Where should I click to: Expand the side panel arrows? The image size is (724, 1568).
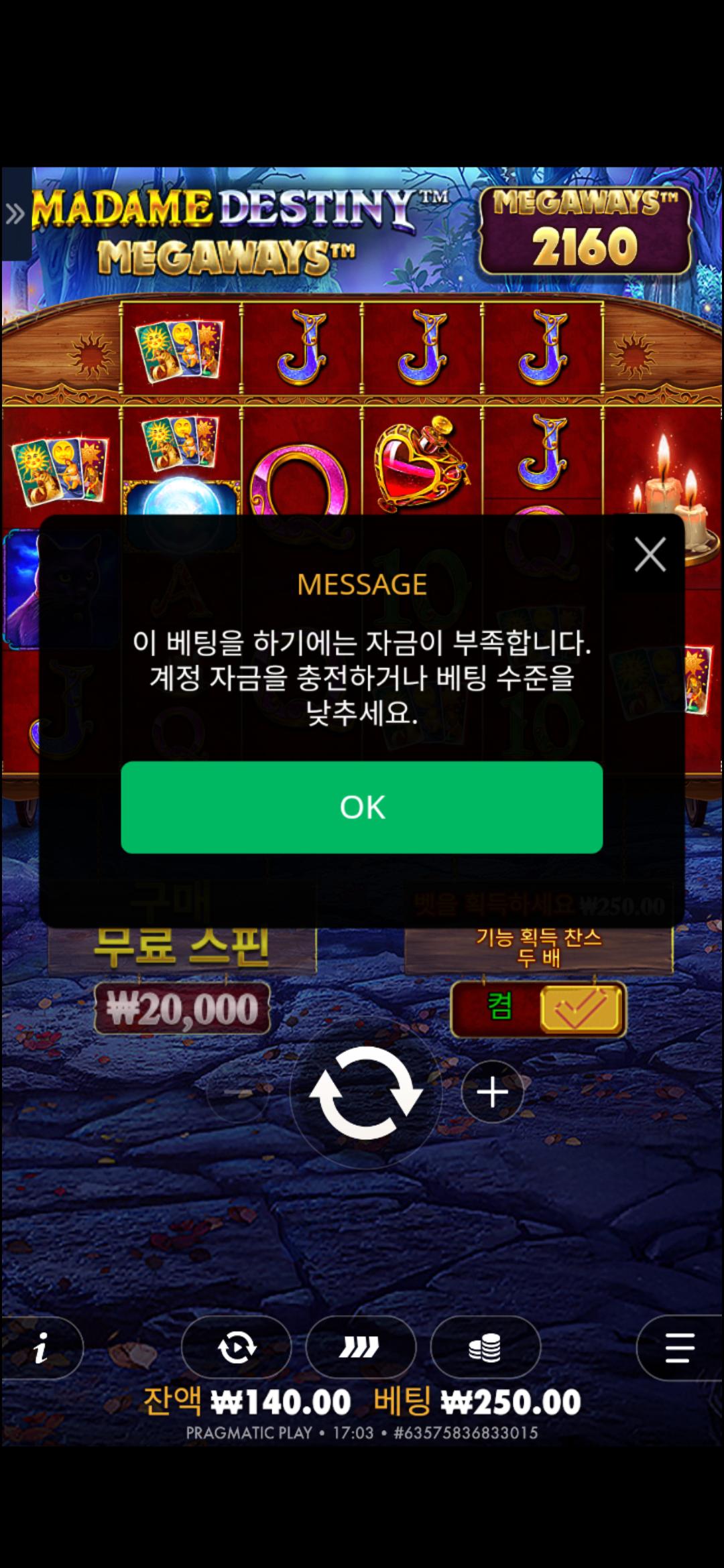tap(15, 214)
